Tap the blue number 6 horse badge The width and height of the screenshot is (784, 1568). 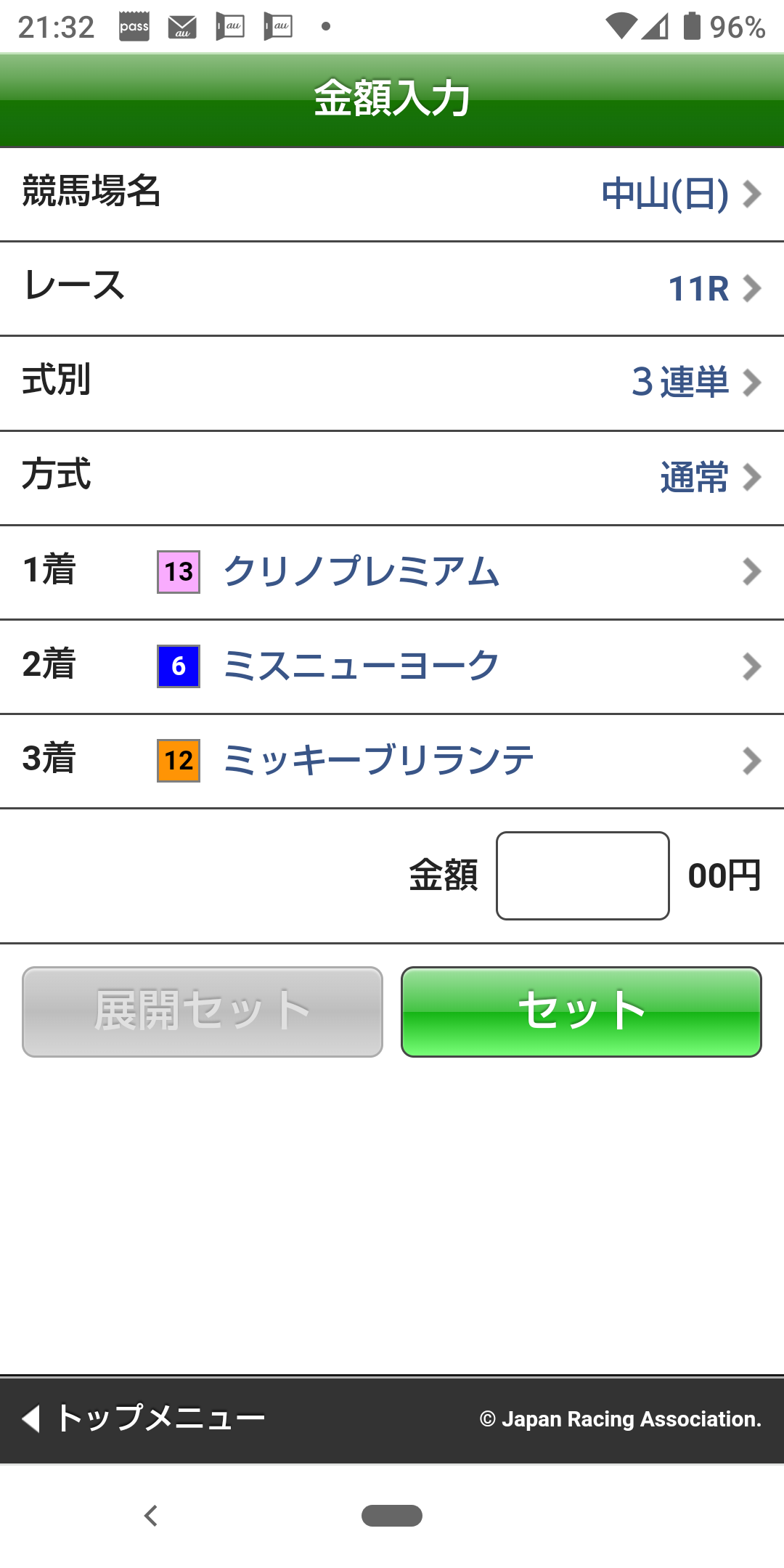coord(177,666)
